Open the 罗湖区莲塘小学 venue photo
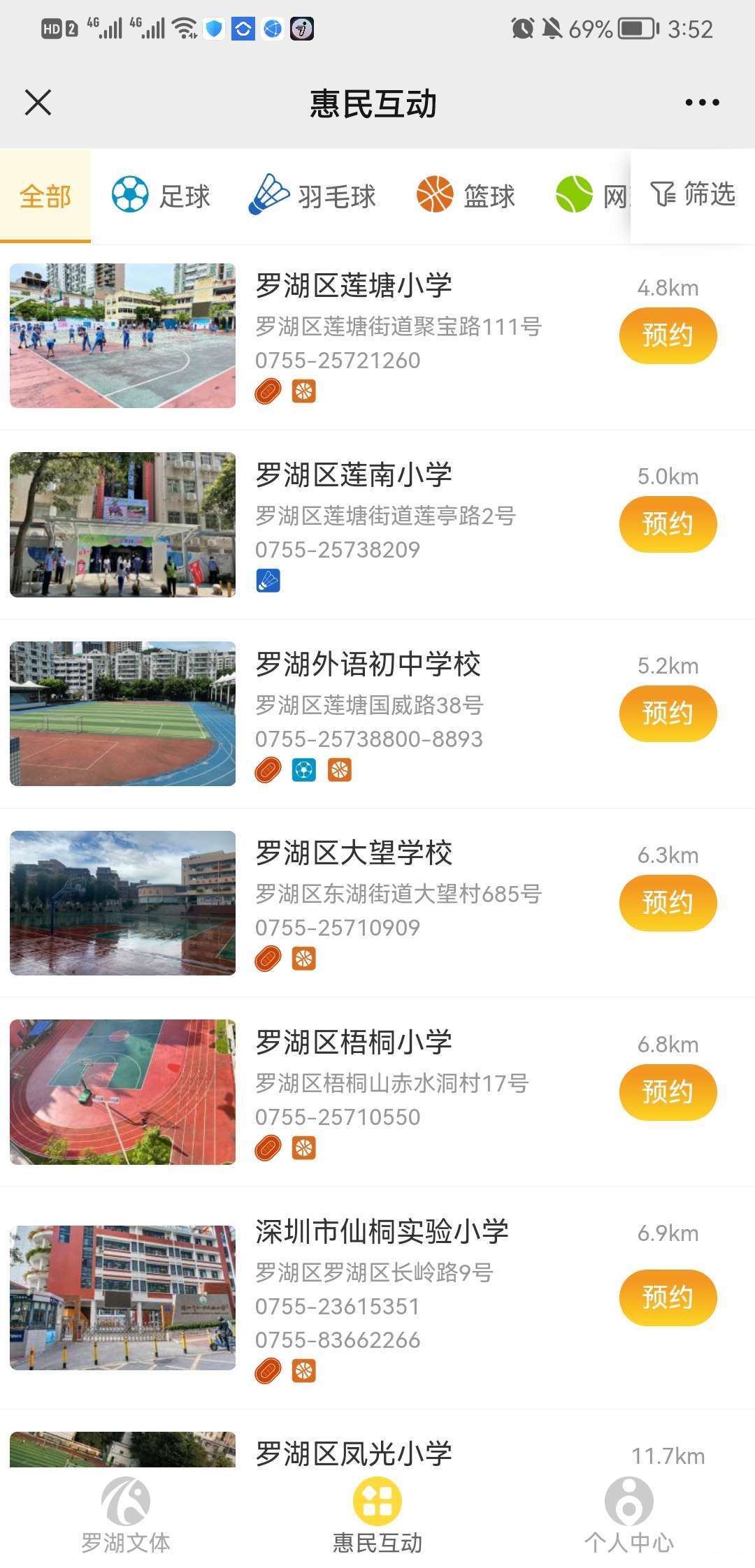This screenshot has width=755, height=1568. 123,336
